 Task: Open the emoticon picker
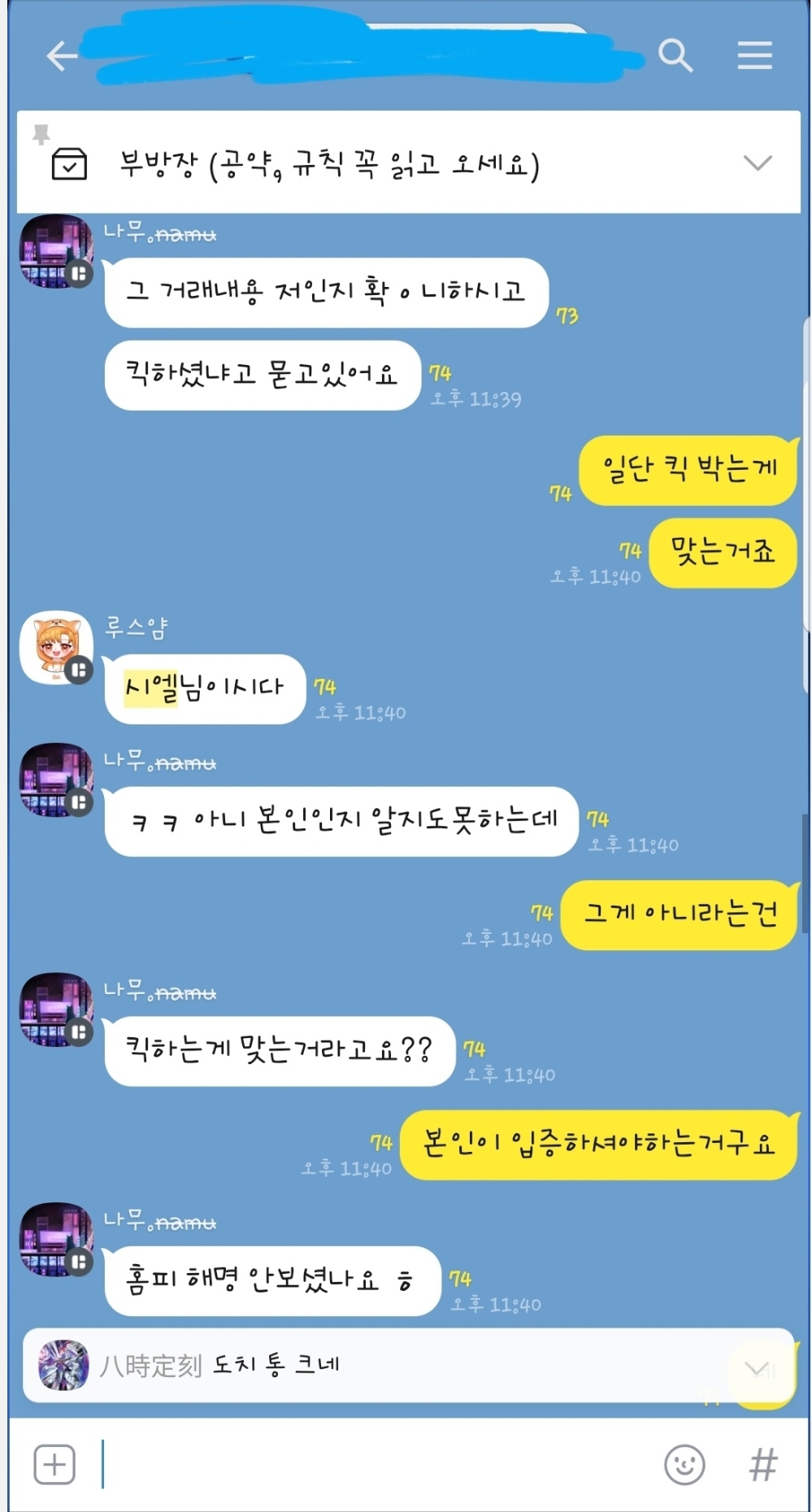point(684,1465)
